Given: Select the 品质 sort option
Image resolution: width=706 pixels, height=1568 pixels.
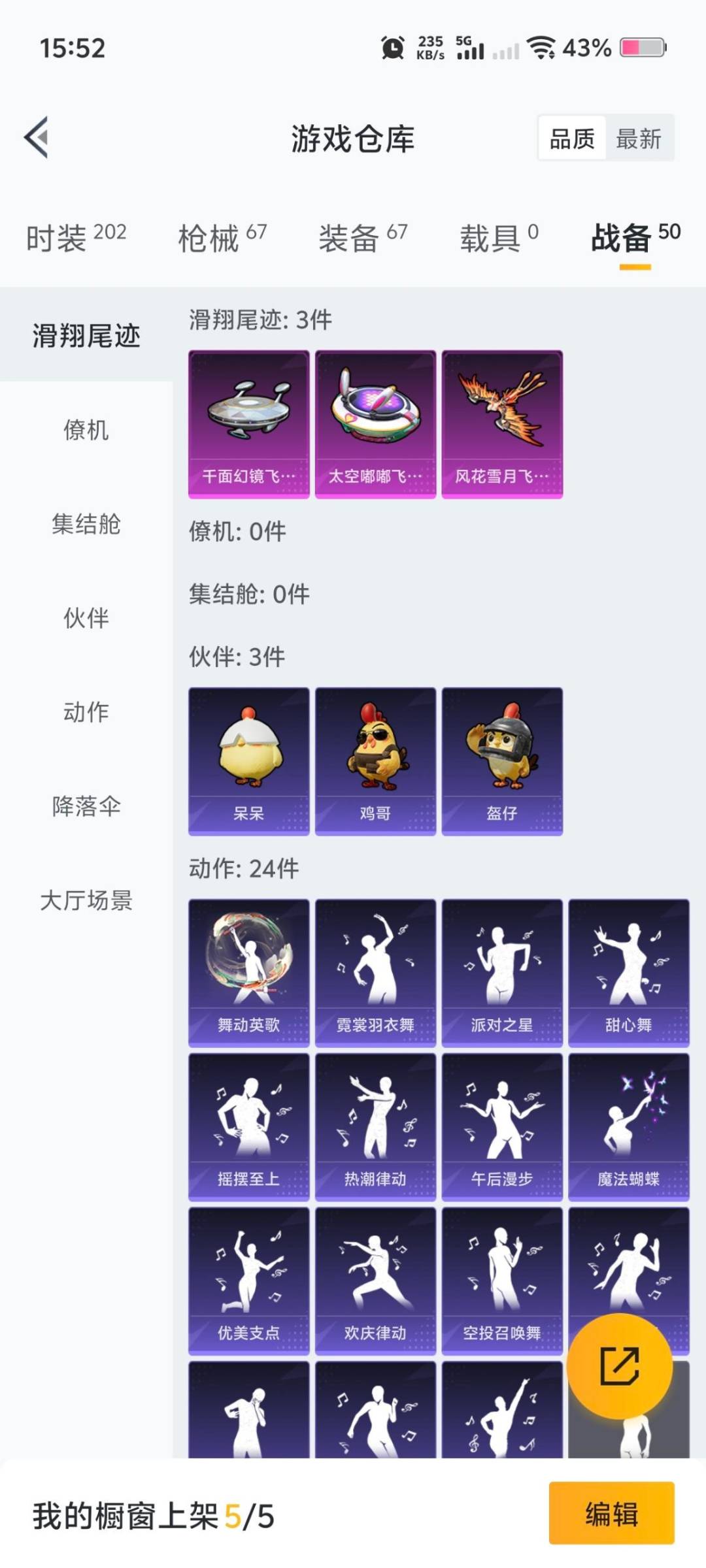Looking at the screenshot, I should point(572,139).
